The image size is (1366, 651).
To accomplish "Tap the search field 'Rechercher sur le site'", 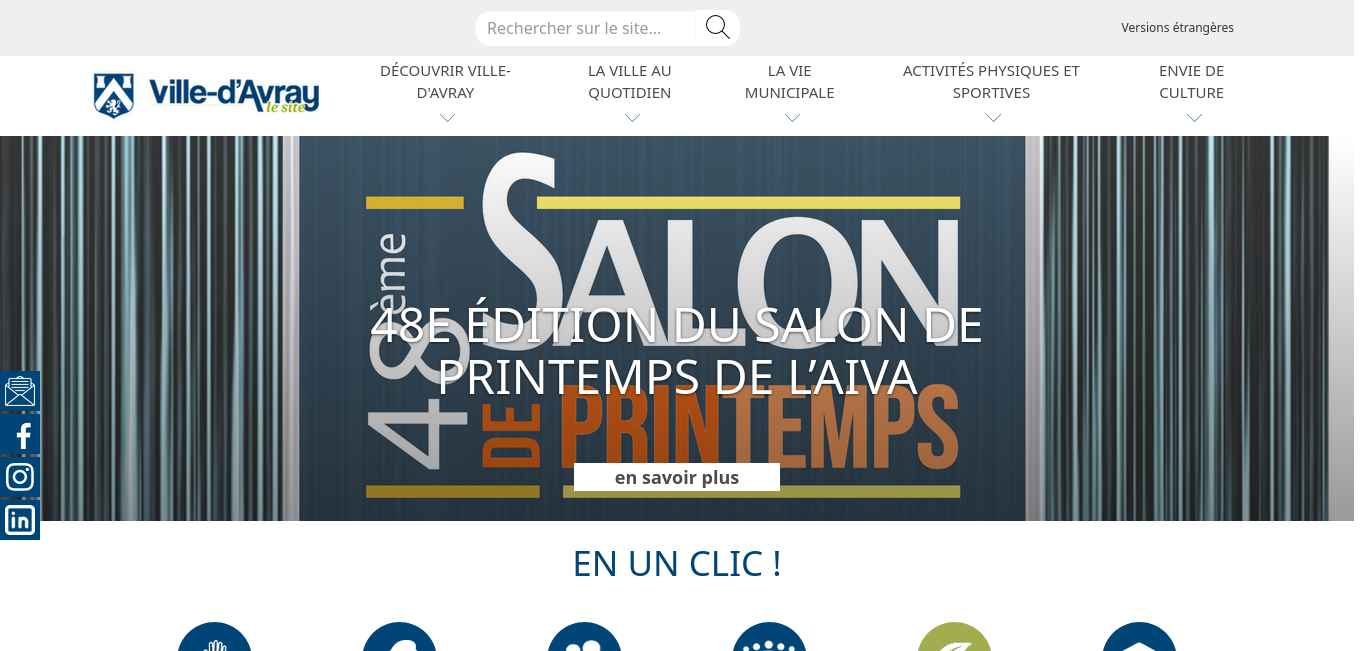I will click(x=585, y=28).
